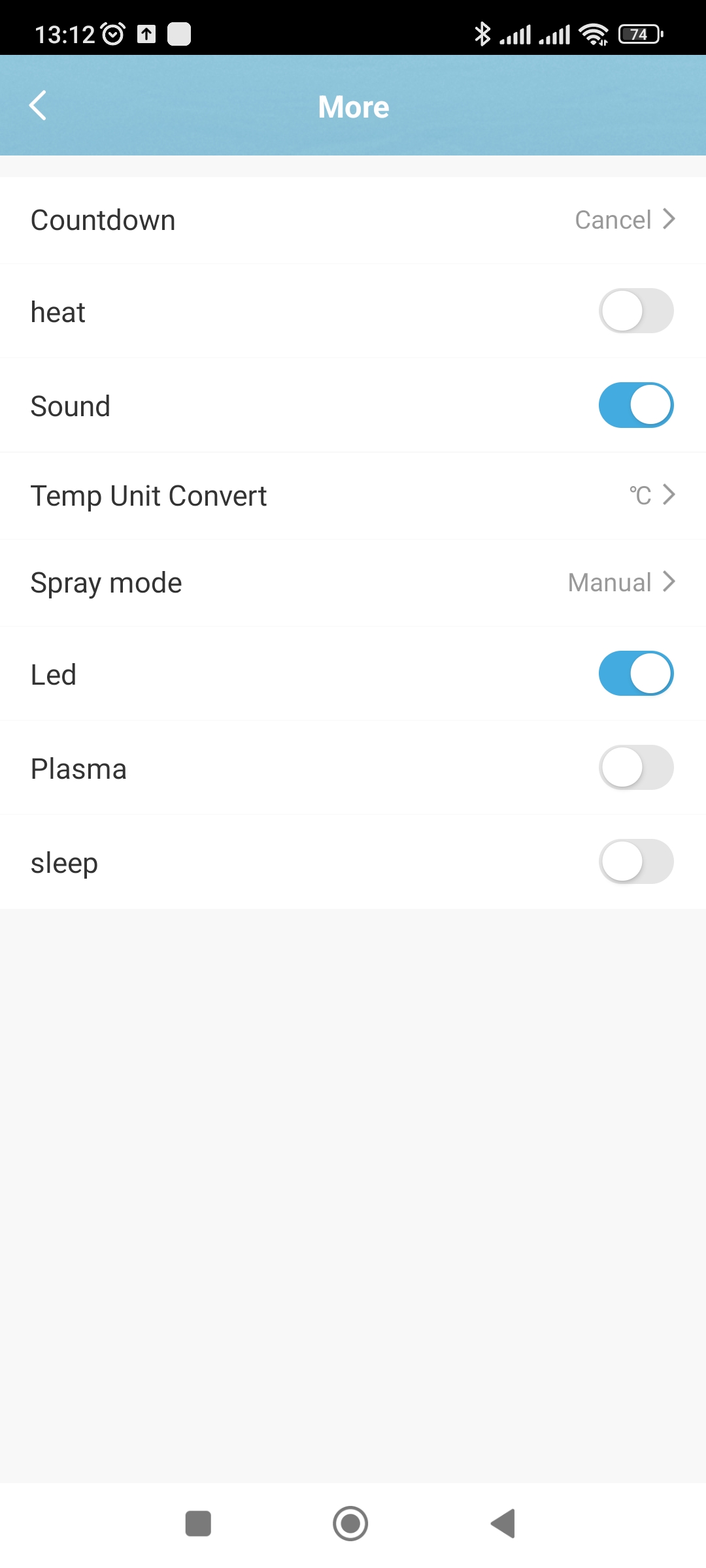Open recent apps from navigation bar
Image resolution: width=706 pixels, height=1568 pixels.
click(198, 1524)
